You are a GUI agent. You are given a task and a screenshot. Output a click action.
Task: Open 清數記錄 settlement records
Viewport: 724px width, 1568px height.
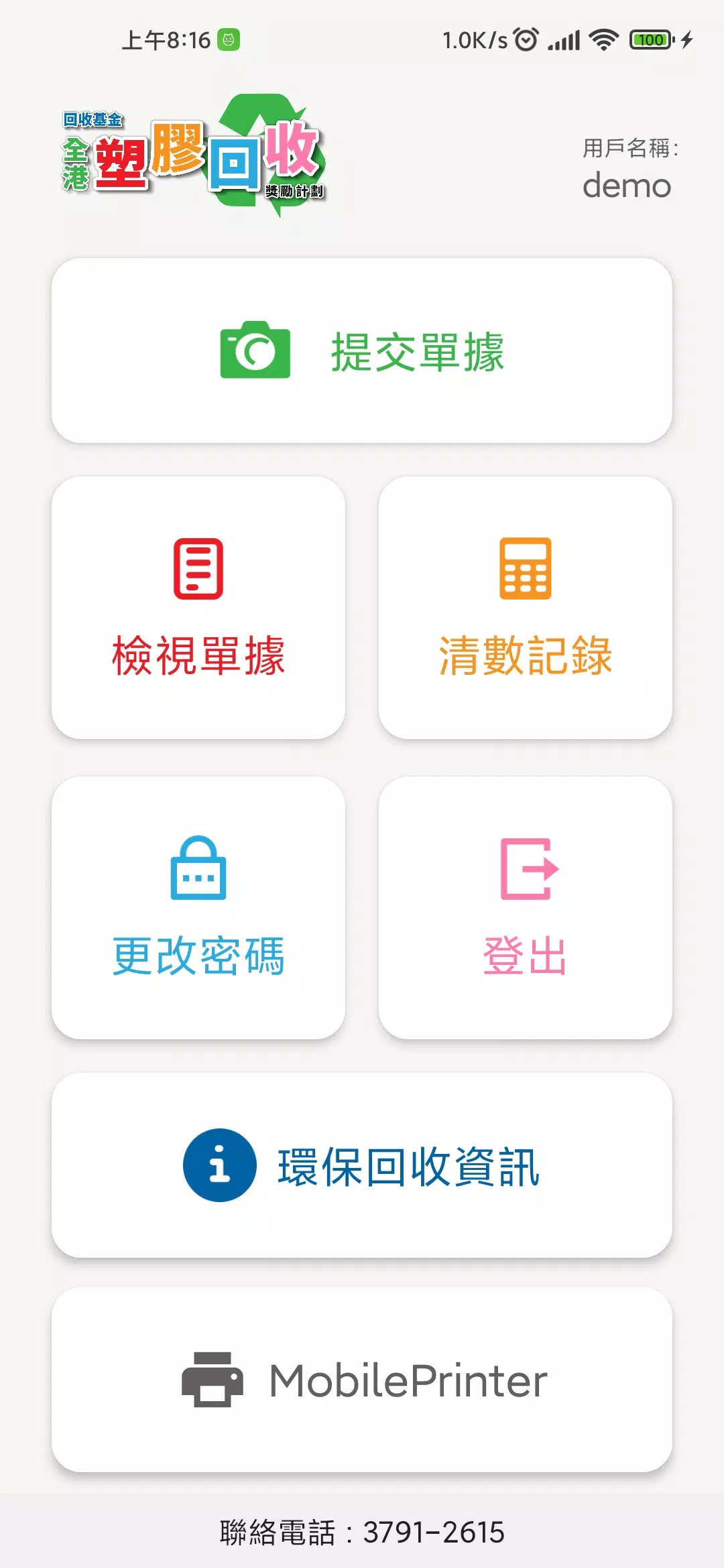click(526, 608)
